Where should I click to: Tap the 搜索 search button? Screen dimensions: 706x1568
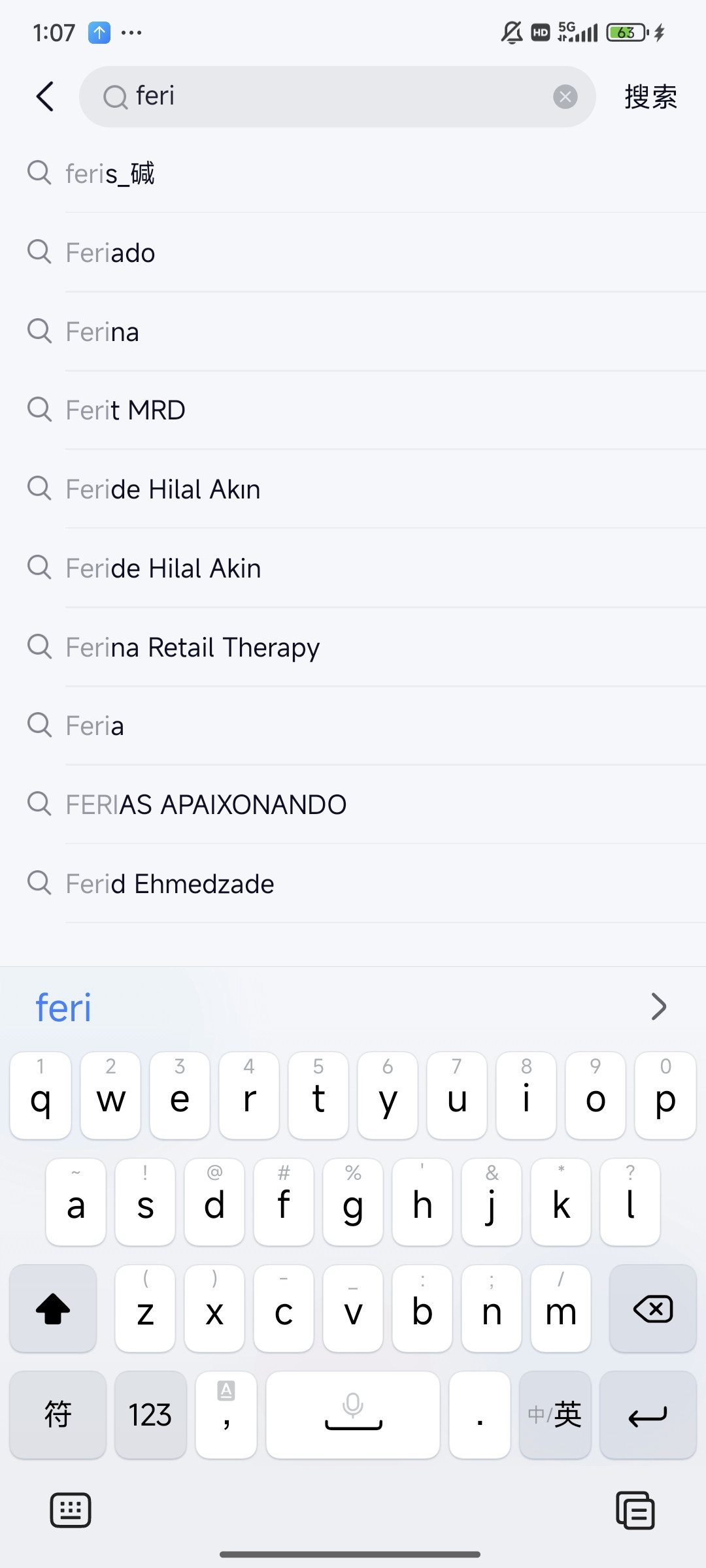click(x=650, y=97)
